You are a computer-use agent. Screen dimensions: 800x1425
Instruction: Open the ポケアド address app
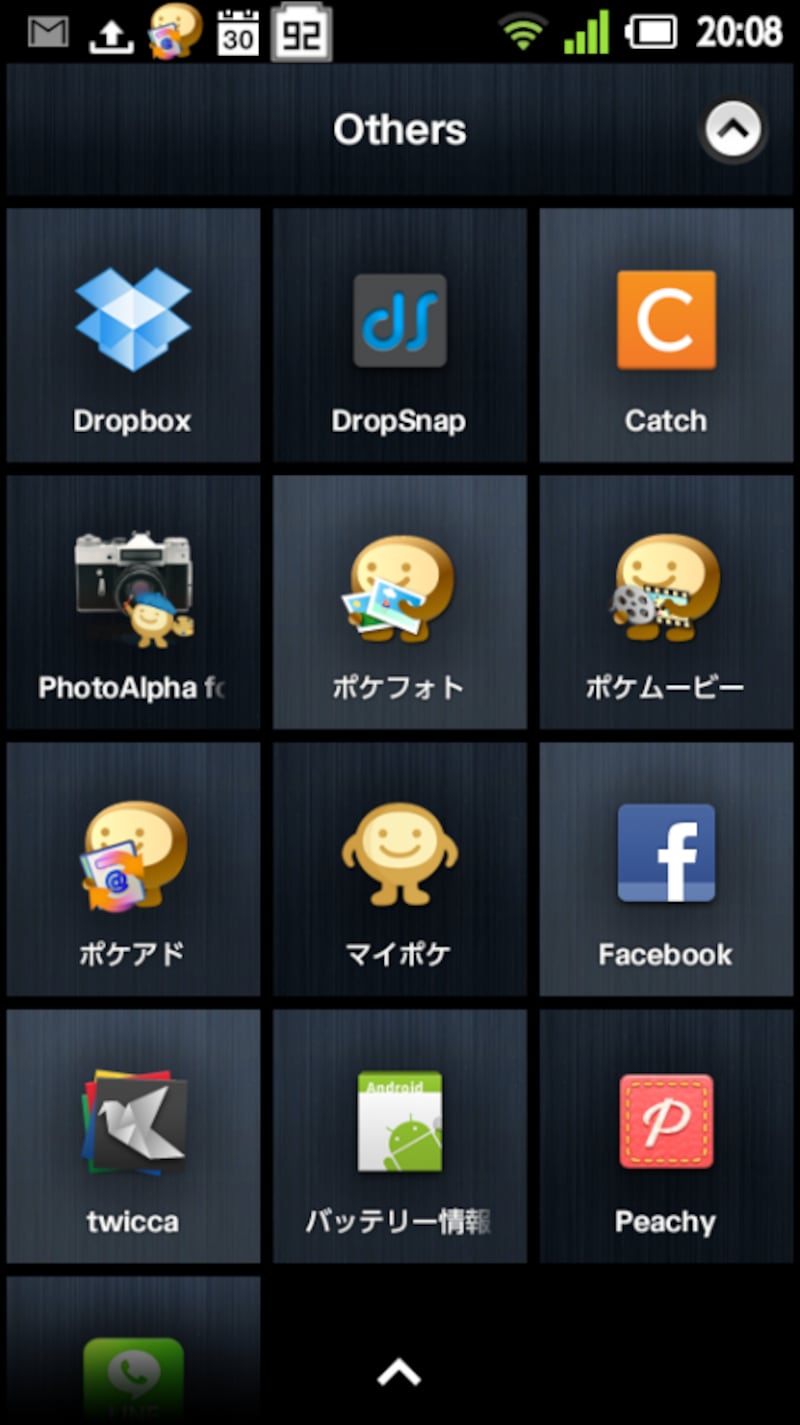132,870
